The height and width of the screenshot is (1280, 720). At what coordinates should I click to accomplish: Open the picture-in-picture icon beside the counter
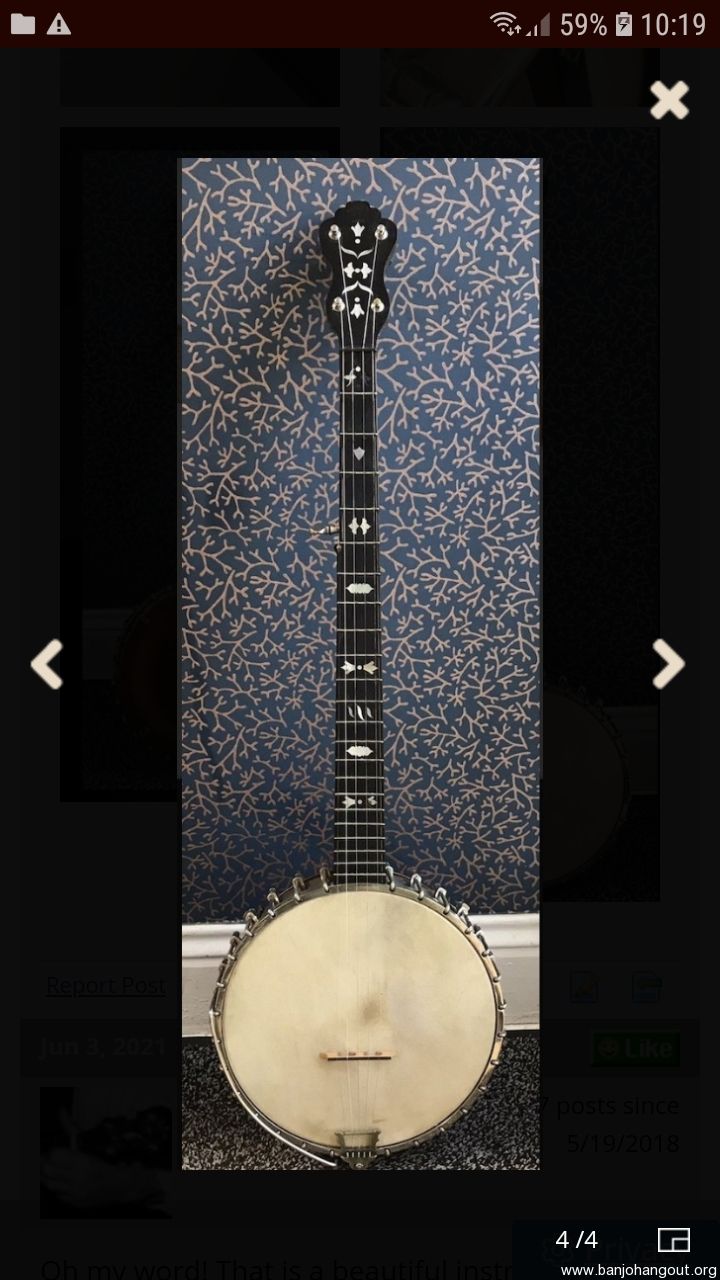[674, 1240]
